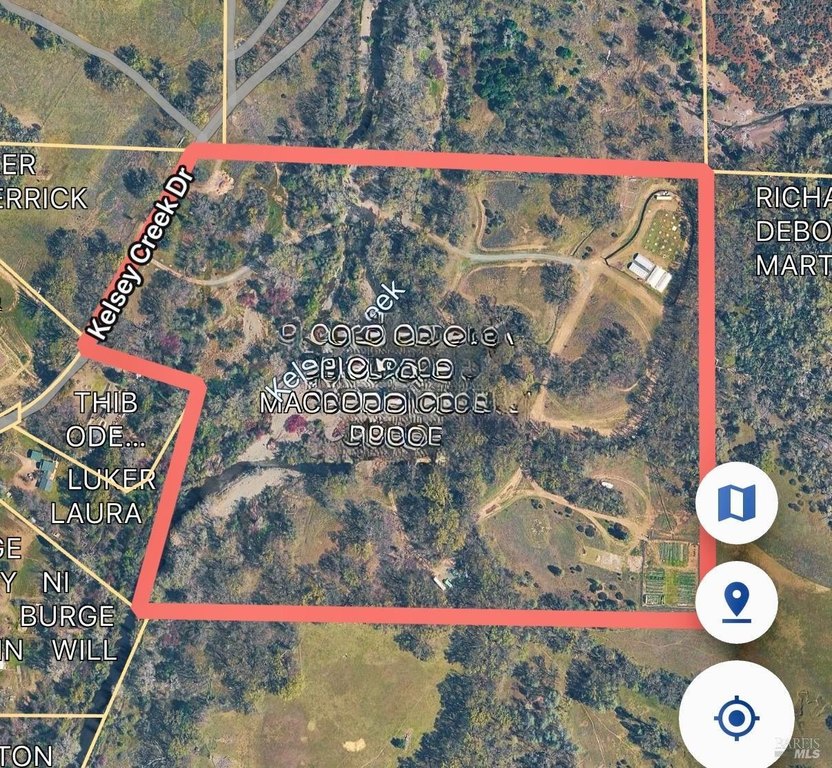
Task: Open the map layers button
Action: (737, 503)
